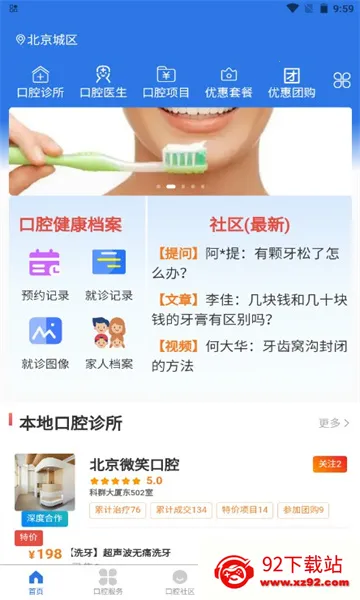Go to 口腔项目
This screenshot has height=600, width=360.
tap(166, 82)
